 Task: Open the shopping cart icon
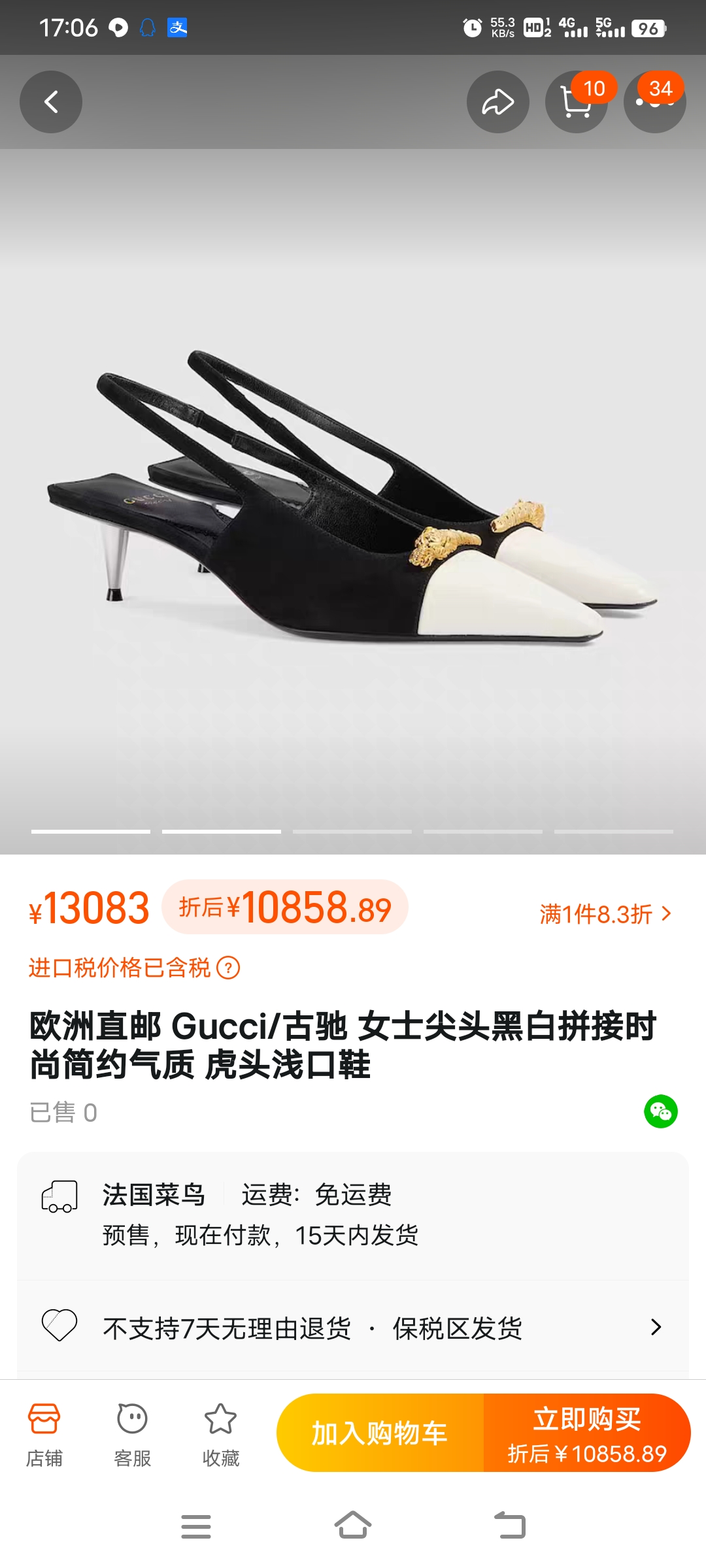(x=577, y=102)
